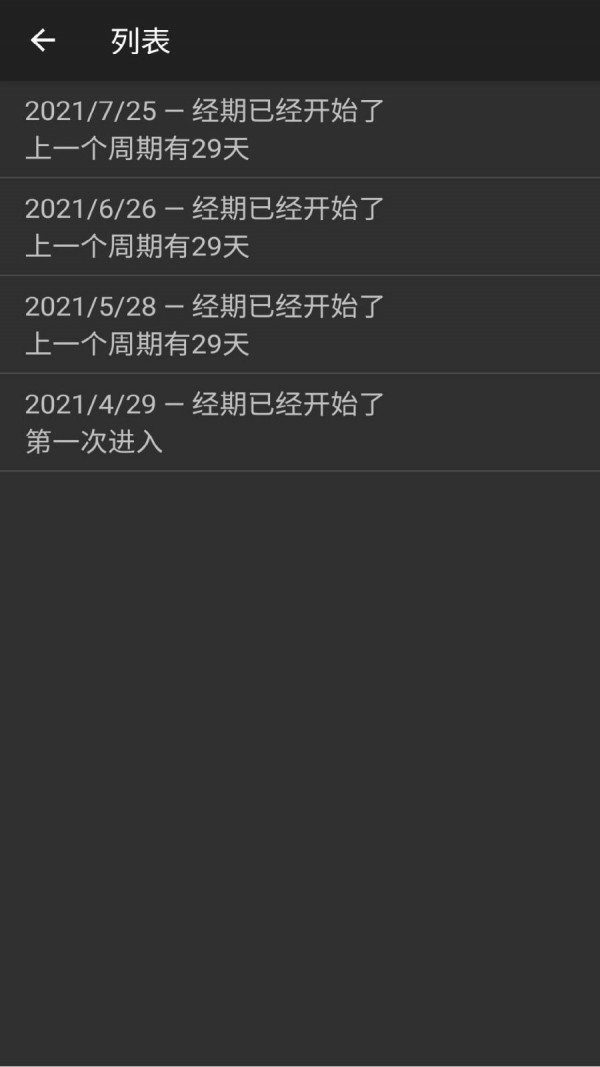Viewport: 600px width, 1067px height.
Task: Open the 2021/4/29 first entry record
Action: click(300, 422)
